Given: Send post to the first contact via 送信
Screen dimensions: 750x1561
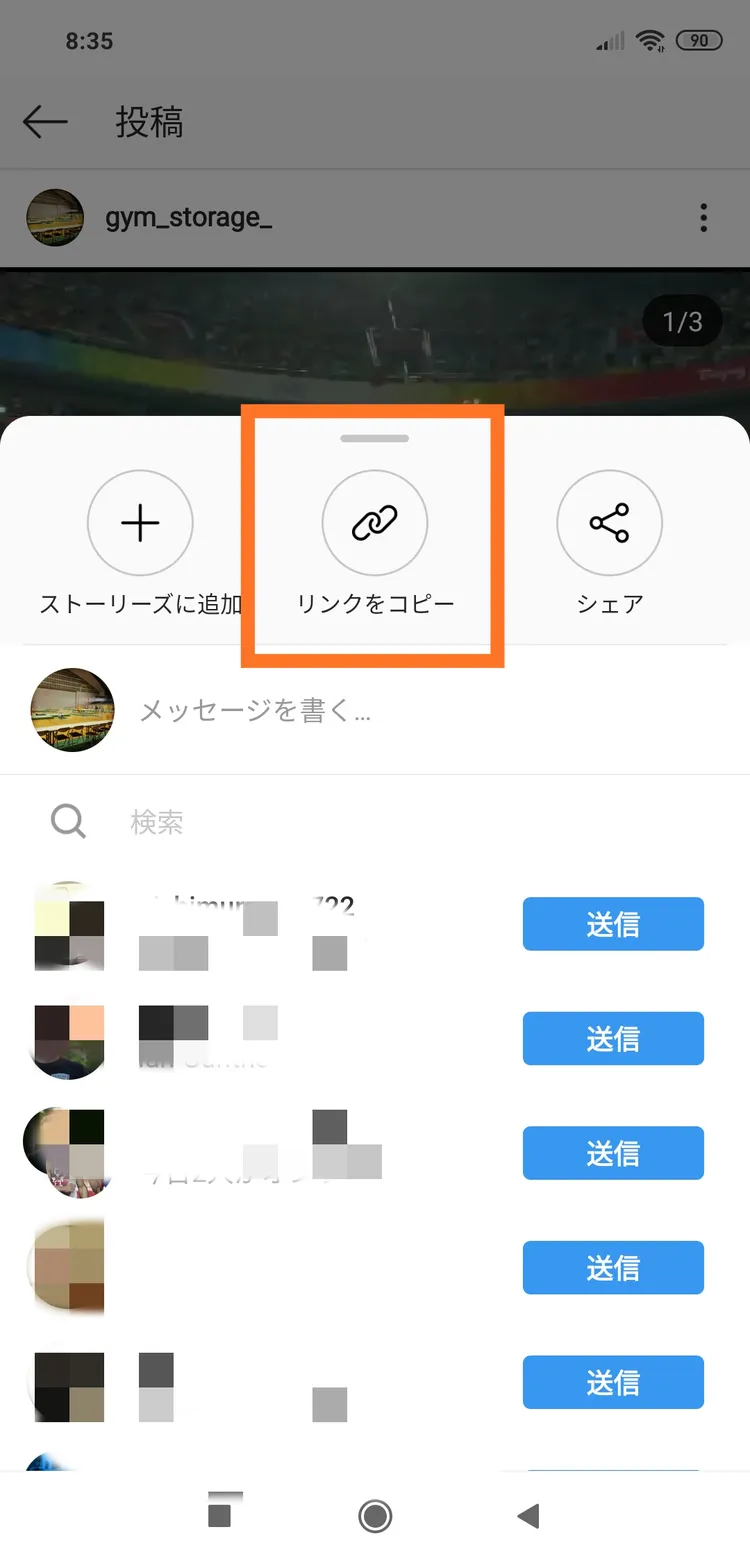Looking at the screenshot, I should (x=612, y=924).
